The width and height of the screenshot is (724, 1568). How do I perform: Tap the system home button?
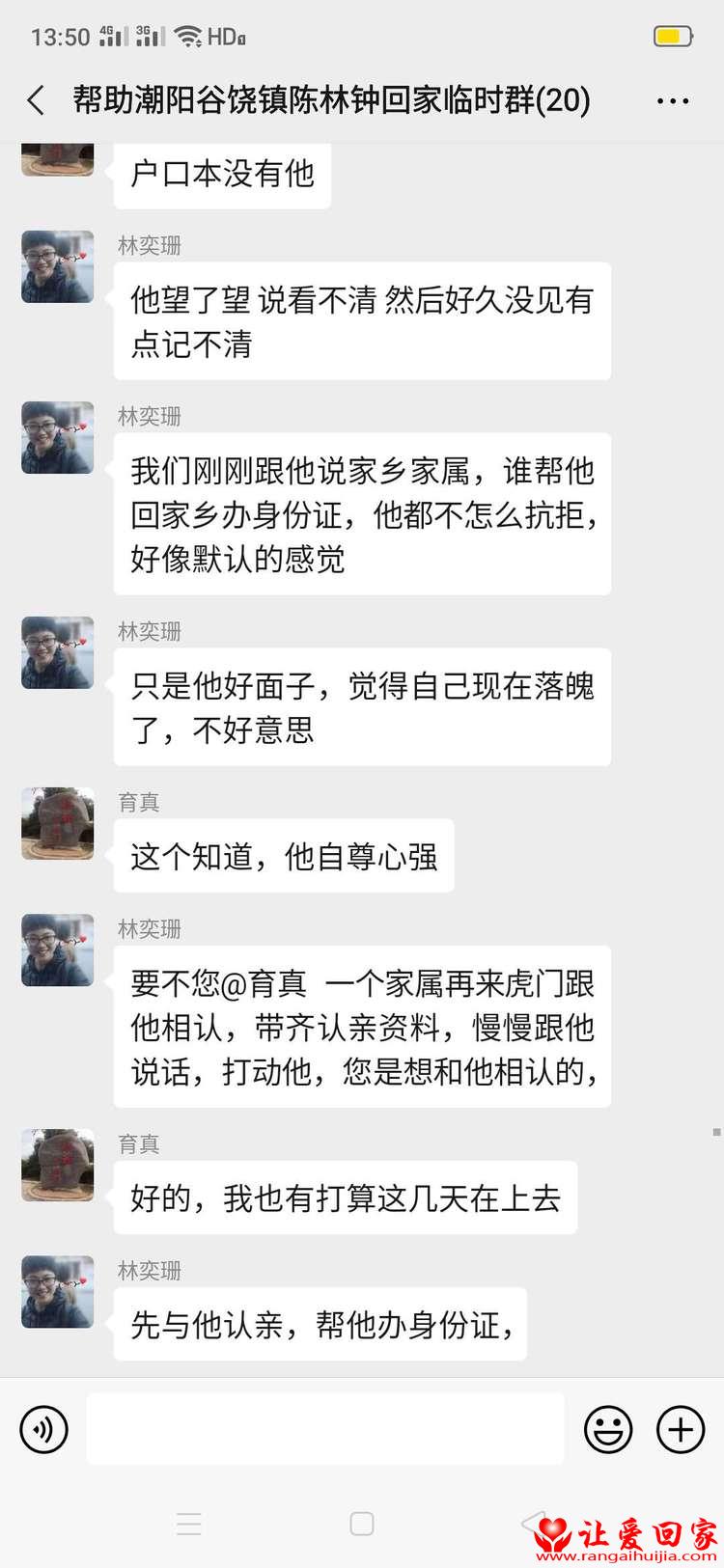(x=362, y=1524)
